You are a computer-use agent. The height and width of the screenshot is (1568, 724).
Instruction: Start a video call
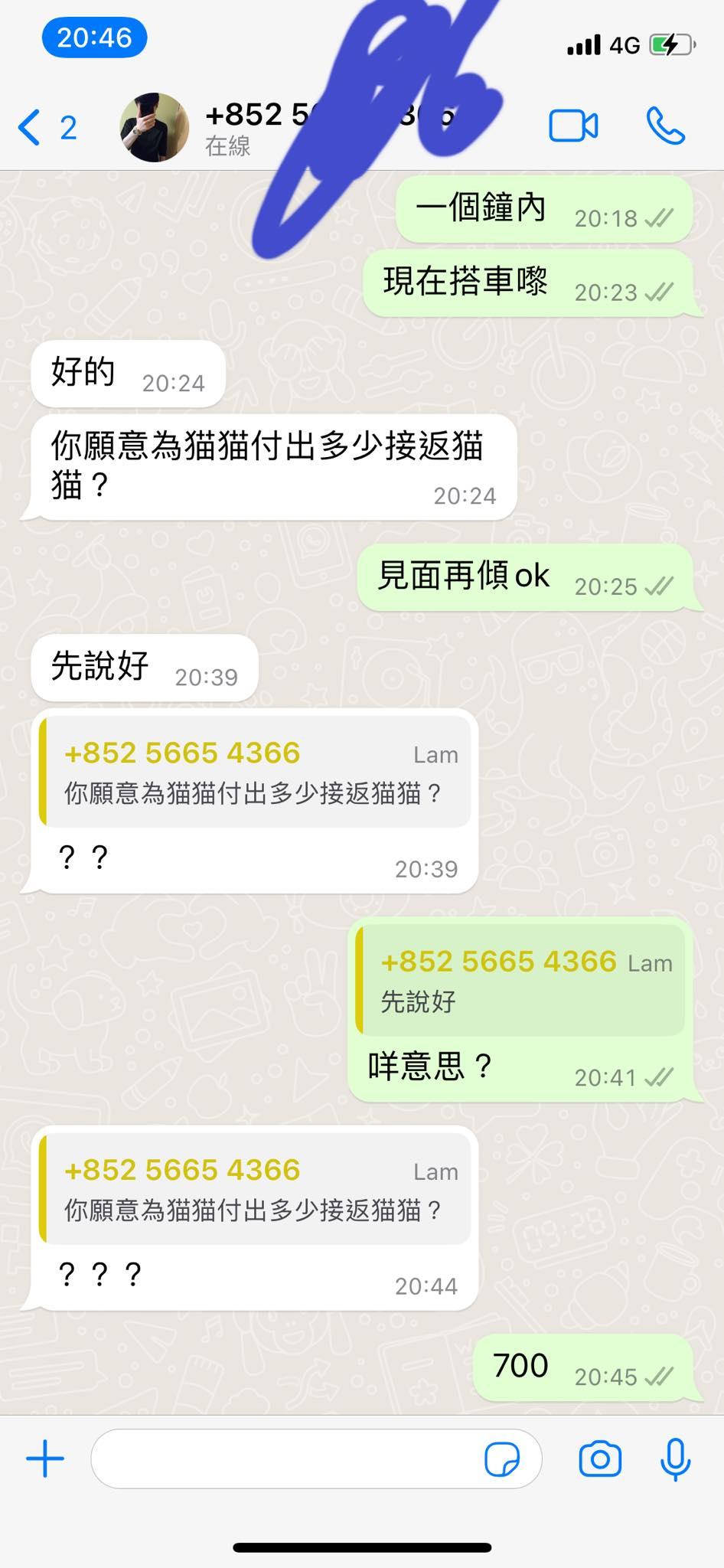572,127
